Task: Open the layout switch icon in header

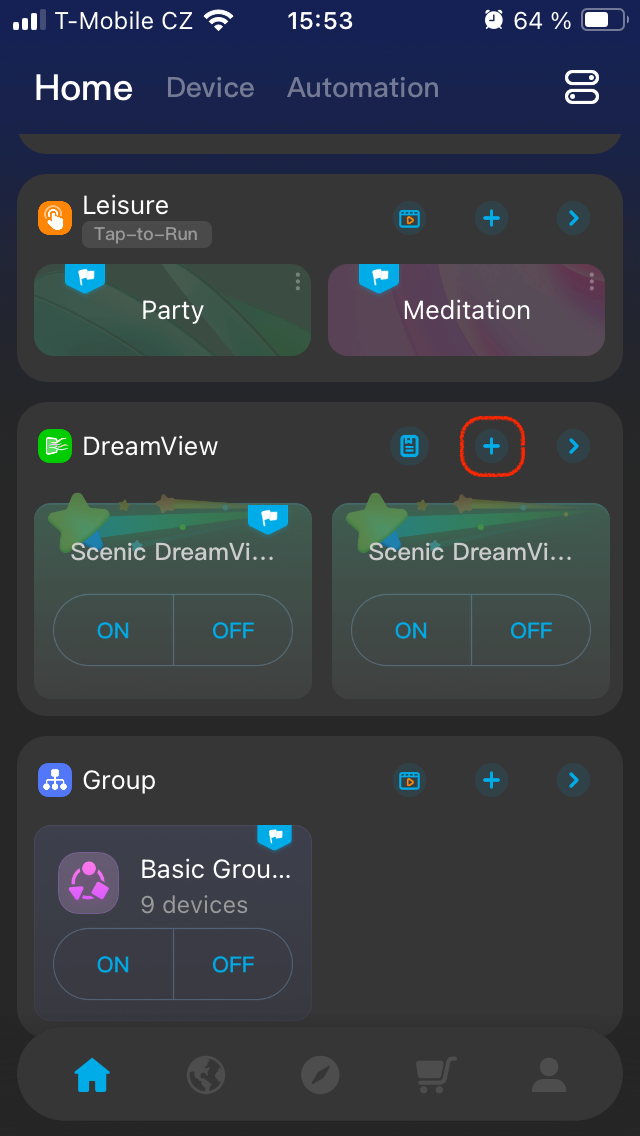Action: pyautogui.click(x=582, y=88)
